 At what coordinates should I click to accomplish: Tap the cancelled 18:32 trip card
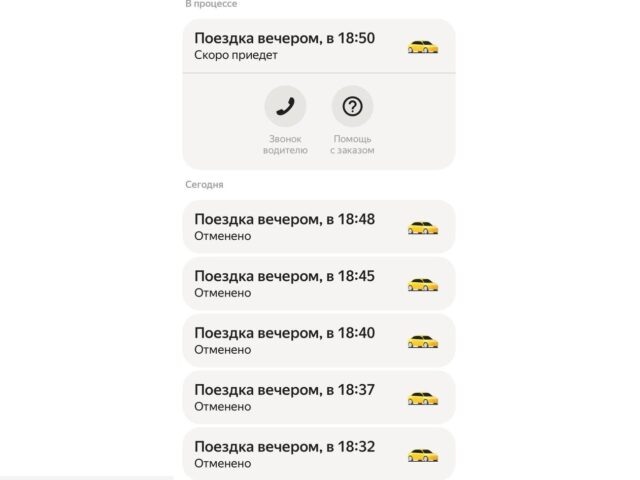pos(319,454)
